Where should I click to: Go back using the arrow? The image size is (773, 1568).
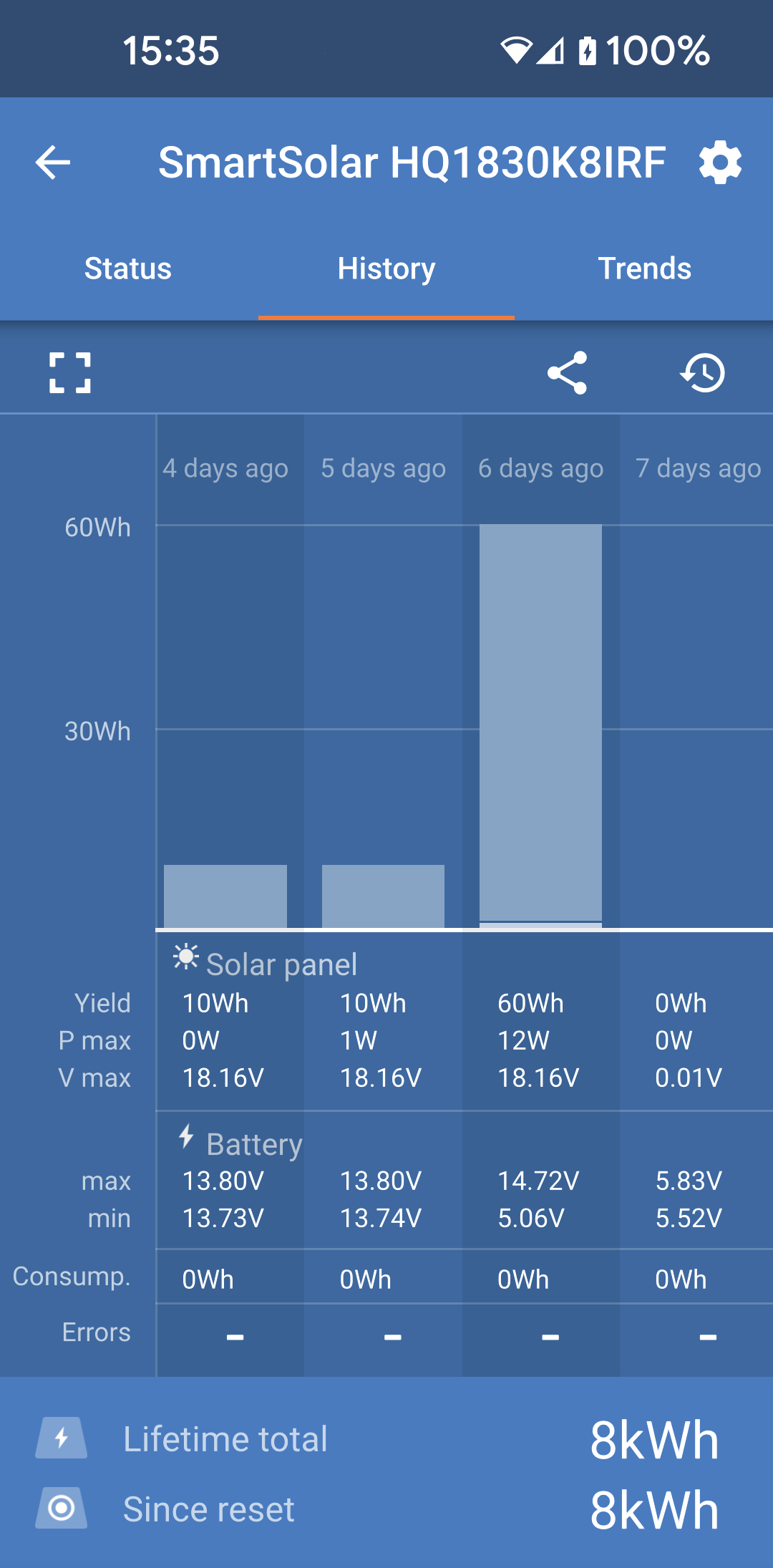(x=52, y=163)
